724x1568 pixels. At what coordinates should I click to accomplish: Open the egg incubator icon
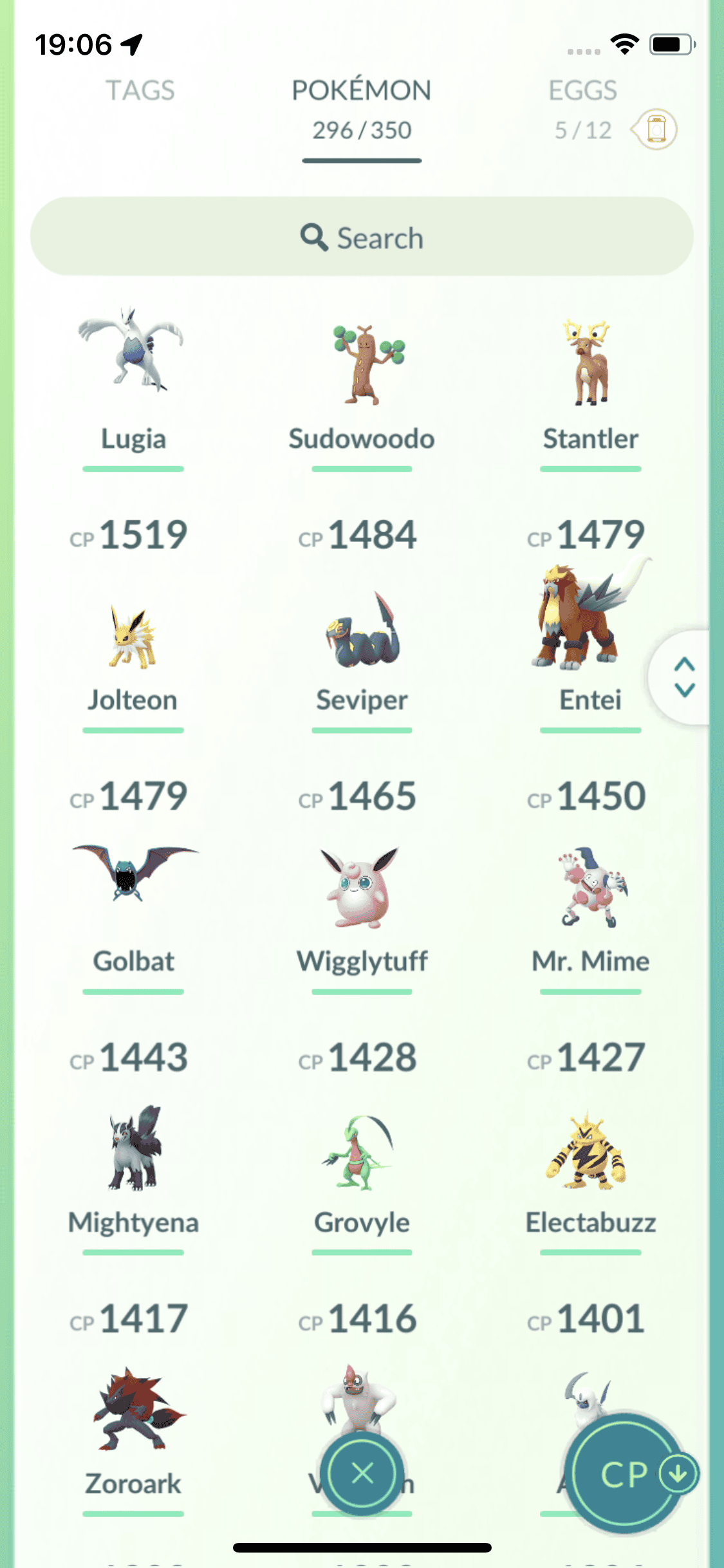click(x=656, y=129)
